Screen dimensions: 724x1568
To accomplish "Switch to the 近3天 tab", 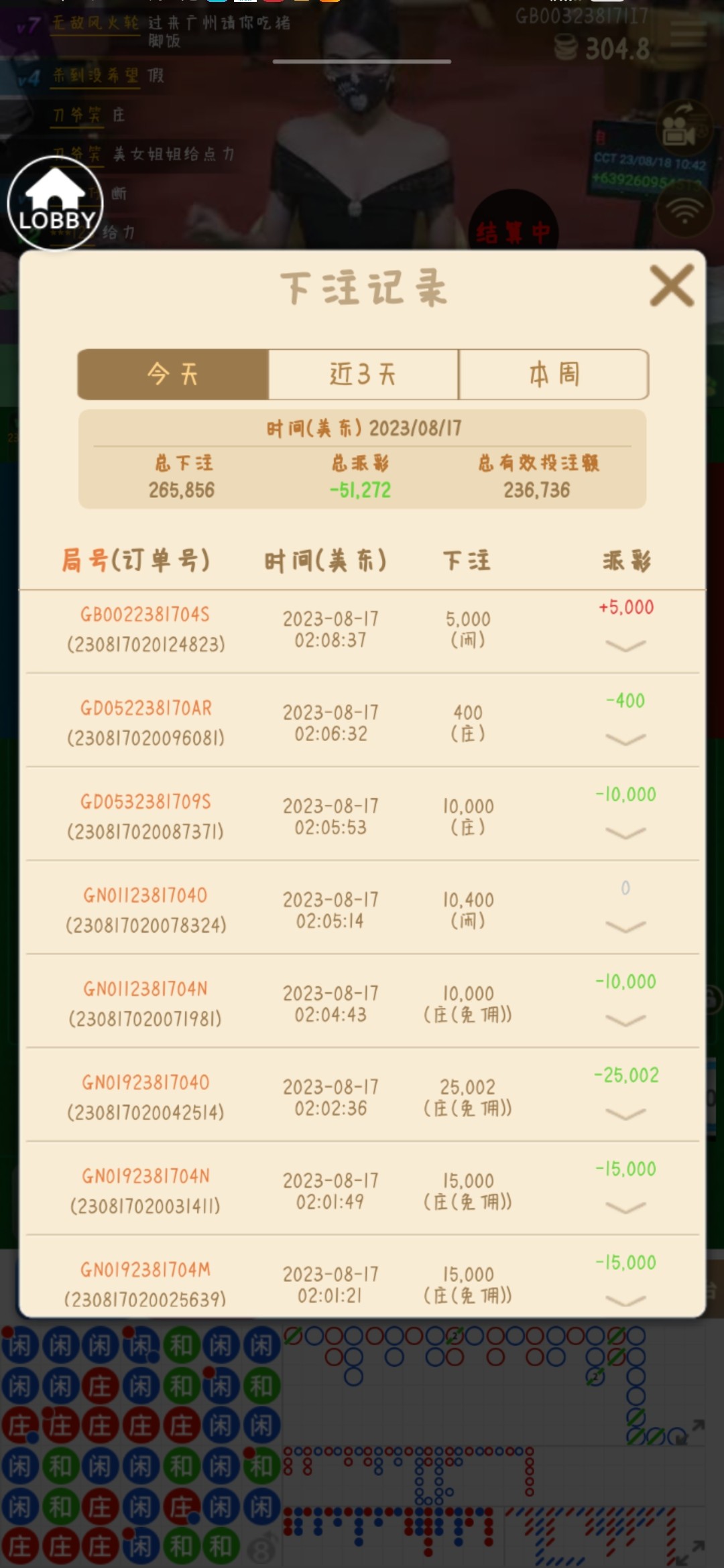I will (363, 374).
